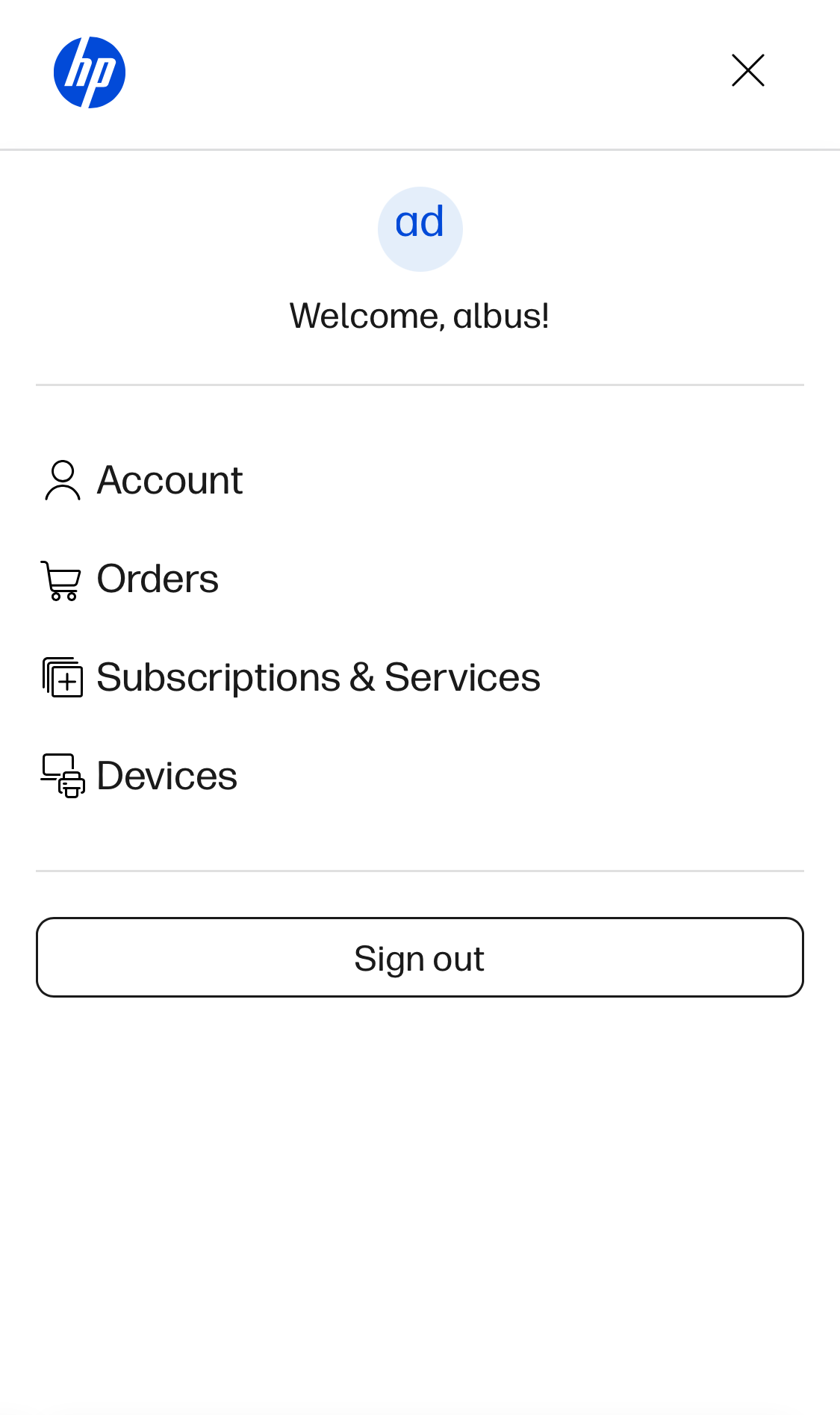
Task: Click inside the Sign out button border
Action: coord(420,957)
